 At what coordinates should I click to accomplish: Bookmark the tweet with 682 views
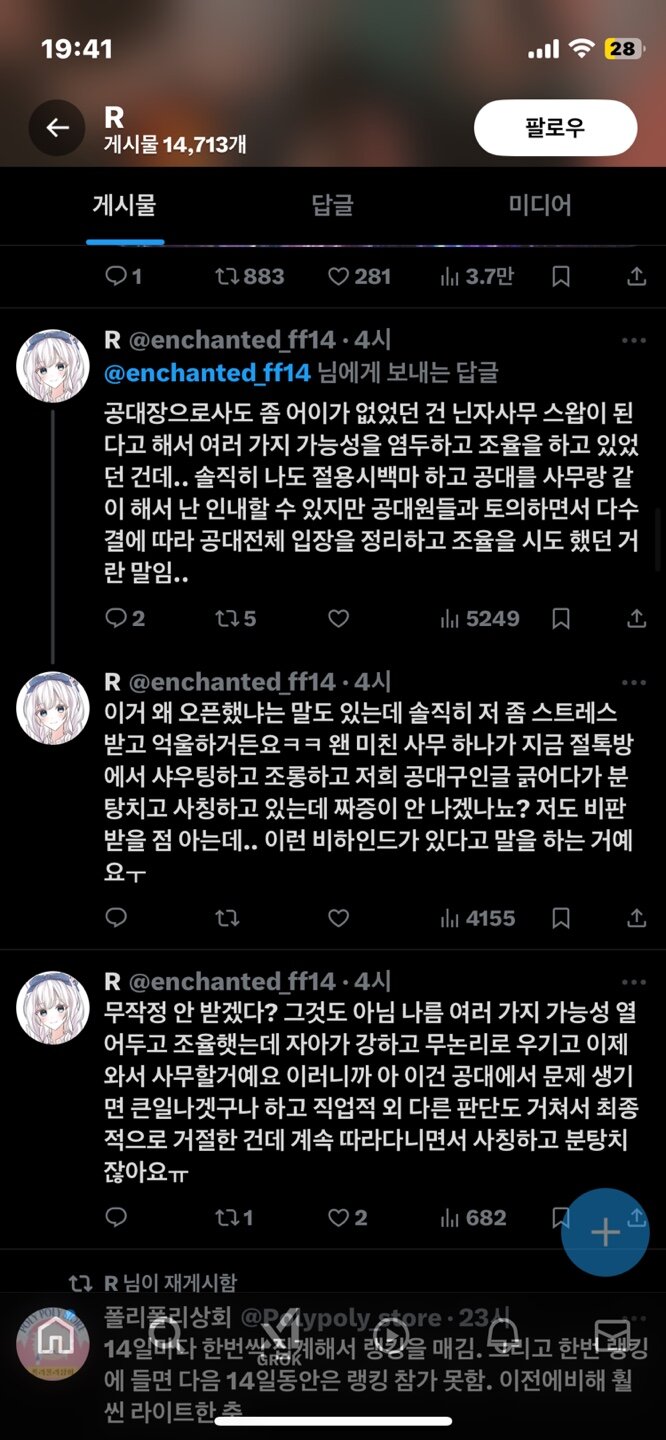562,1217
